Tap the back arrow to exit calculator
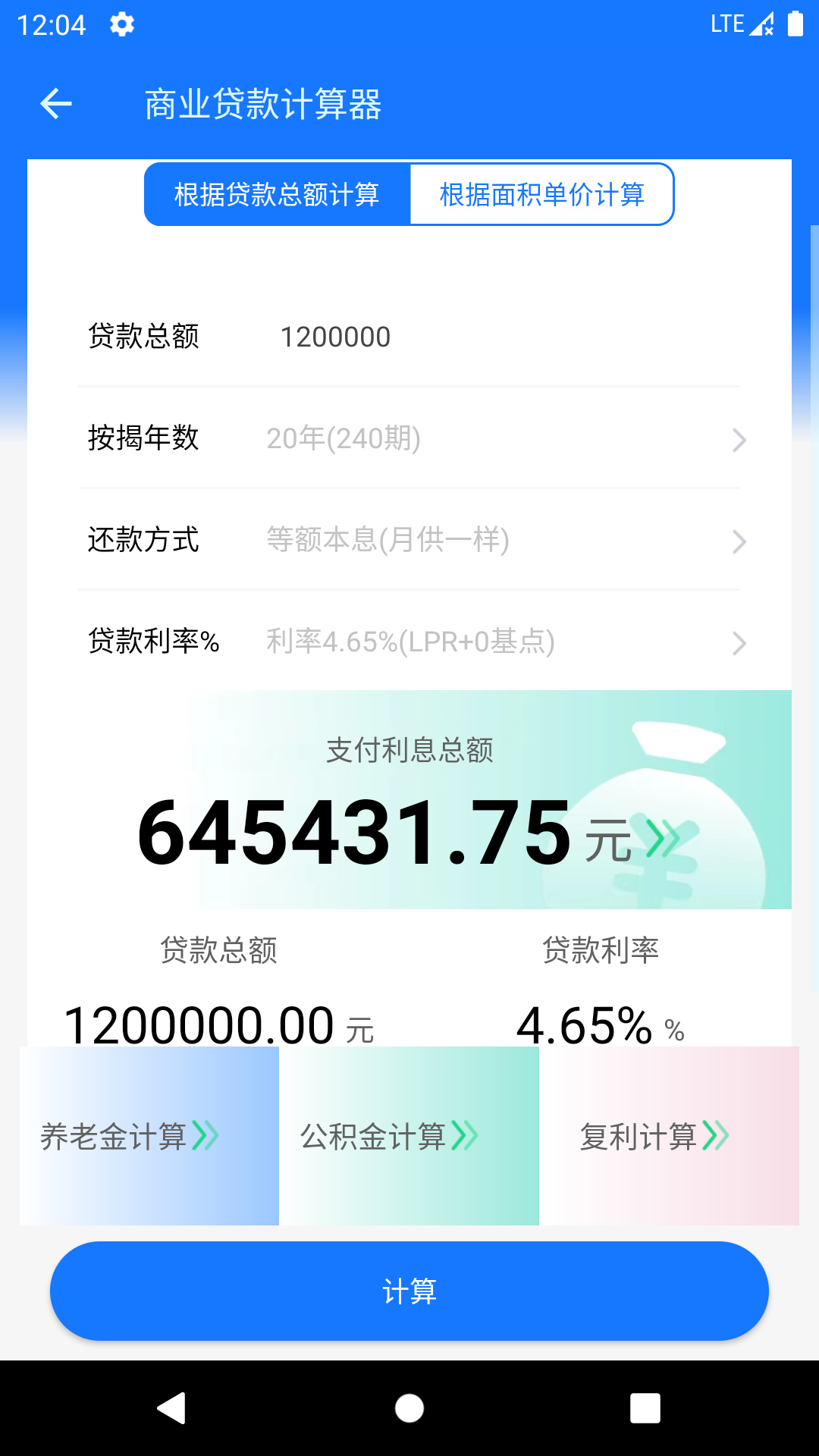 click(x=55, y=103)
